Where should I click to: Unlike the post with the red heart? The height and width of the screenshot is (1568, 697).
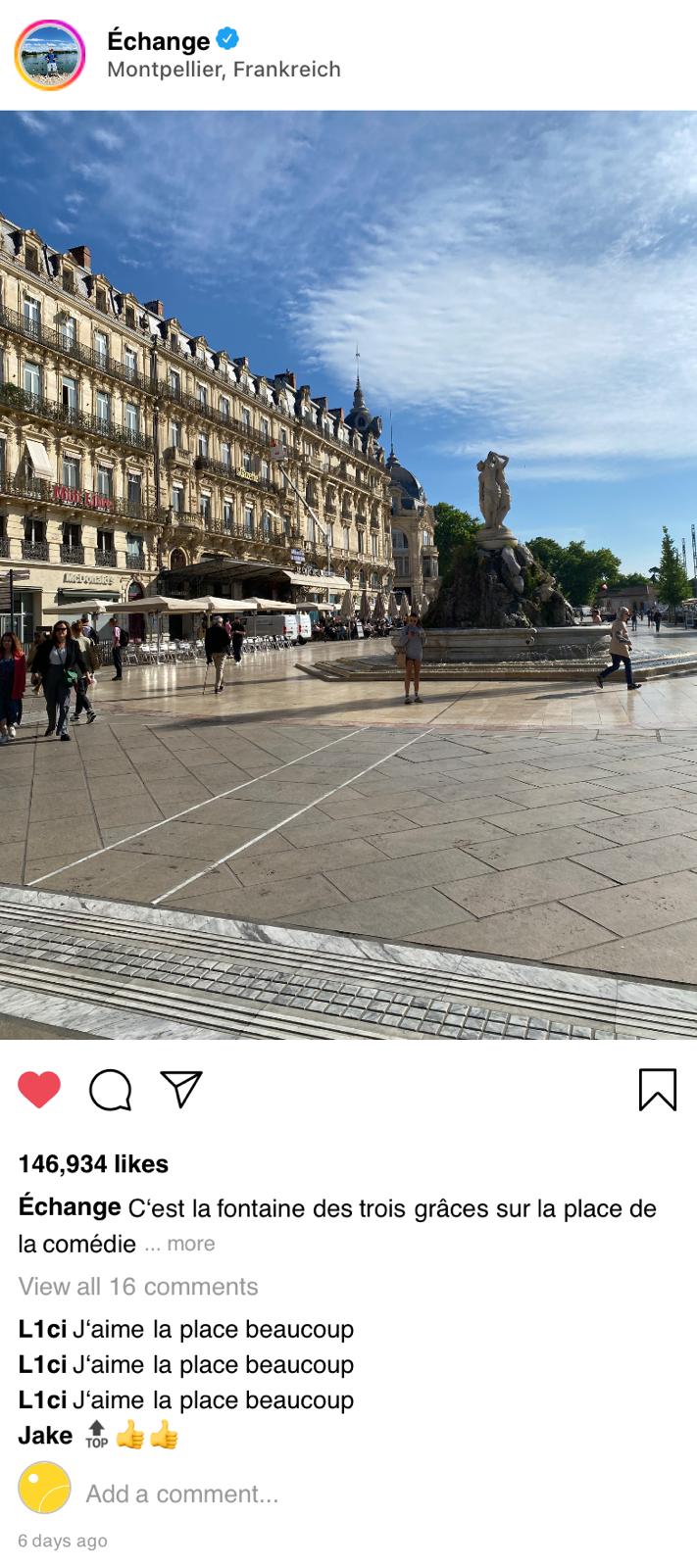point(39,1090)
